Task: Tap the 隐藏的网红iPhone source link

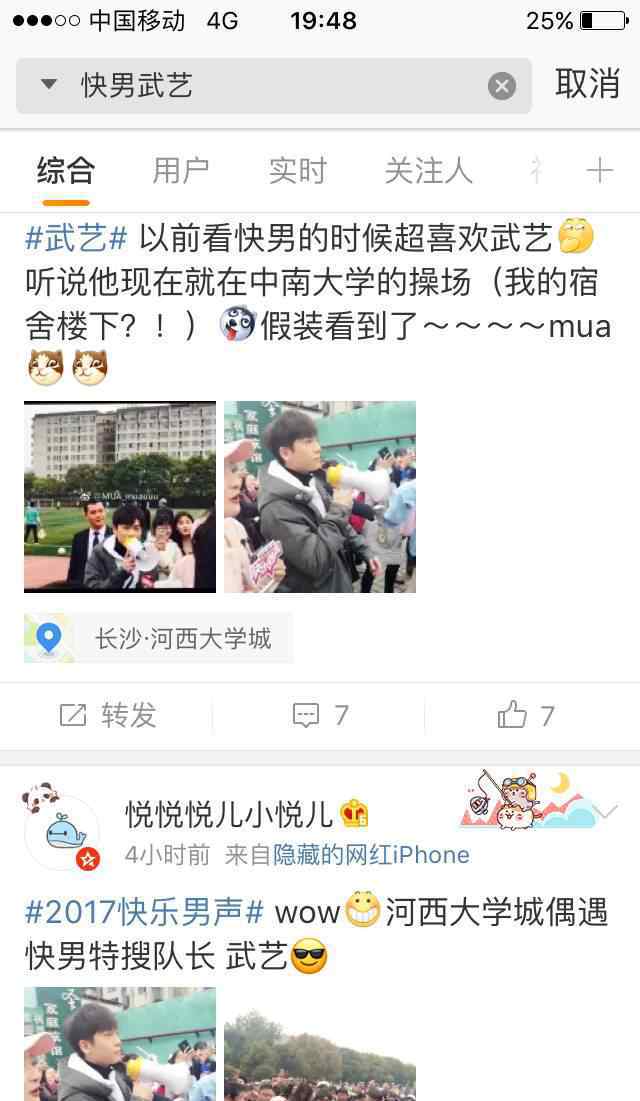Action: tap(371, 855)
